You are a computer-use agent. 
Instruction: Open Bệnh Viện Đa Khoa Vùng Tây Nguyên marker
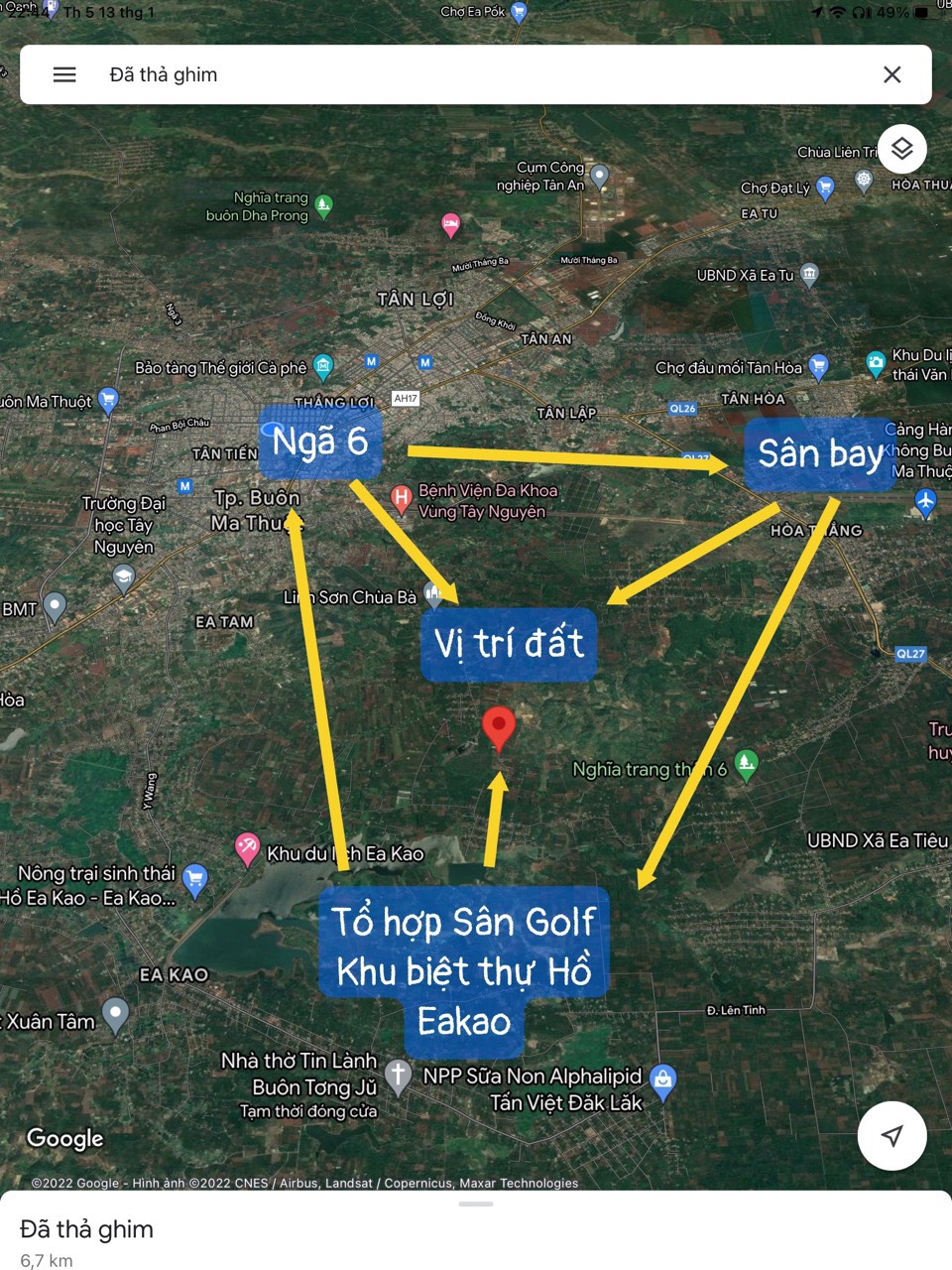pos(402,497)
